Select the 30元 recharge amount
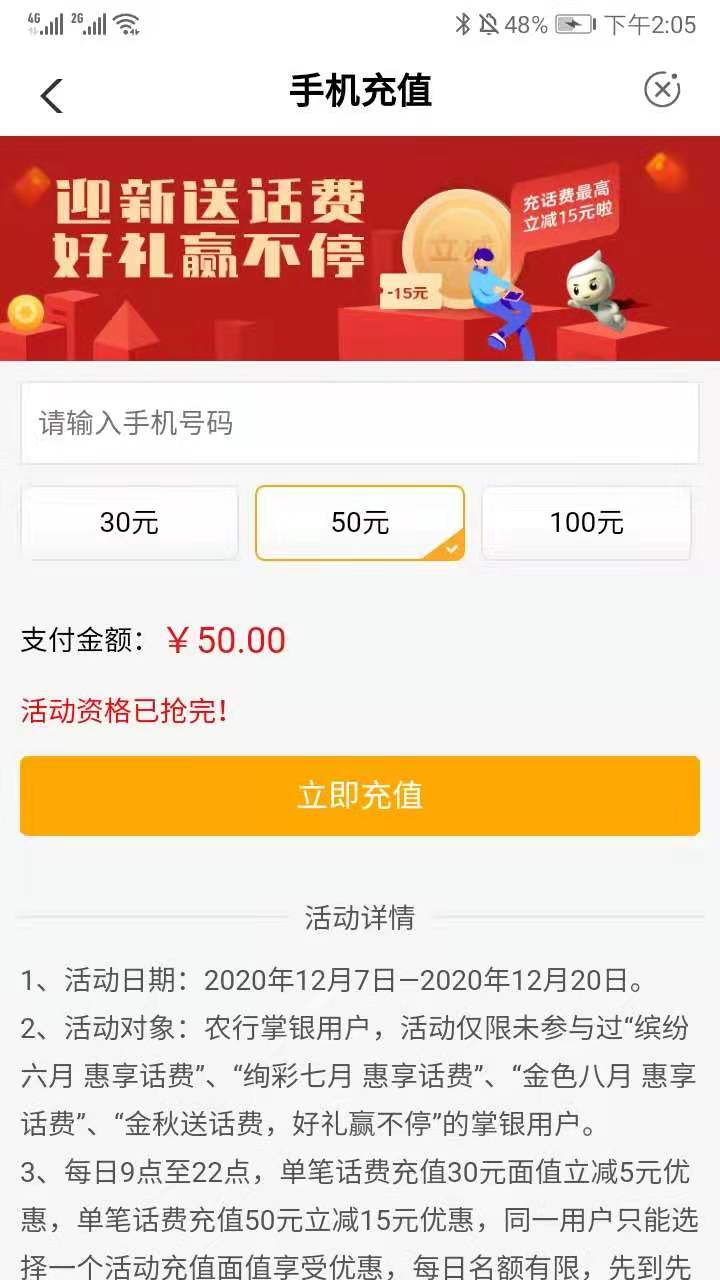This screenshot has width=720, height=1280. pos(129,522)
